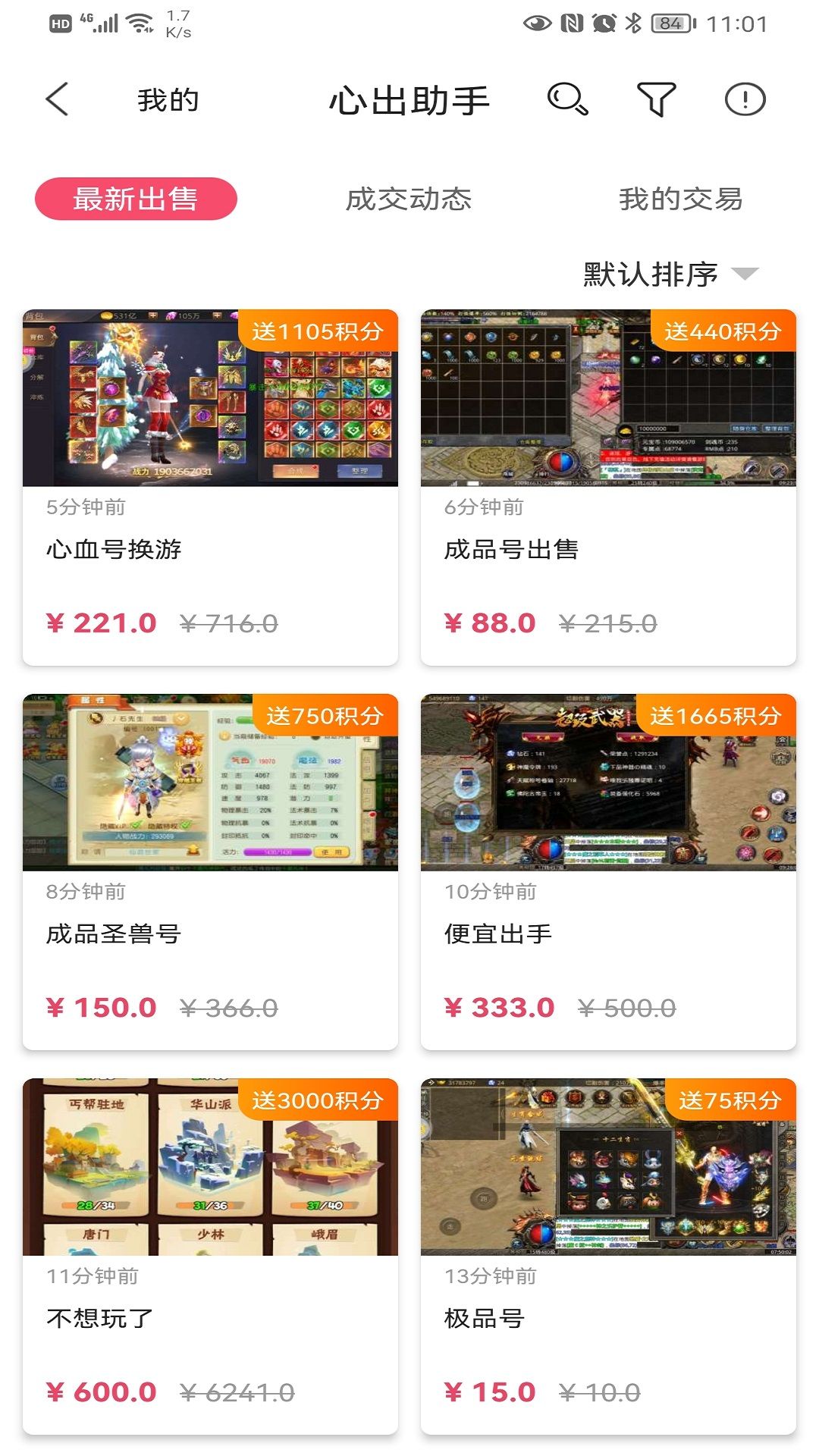
Task: Select the 最新出售 tab
Action: click(135, 199)
